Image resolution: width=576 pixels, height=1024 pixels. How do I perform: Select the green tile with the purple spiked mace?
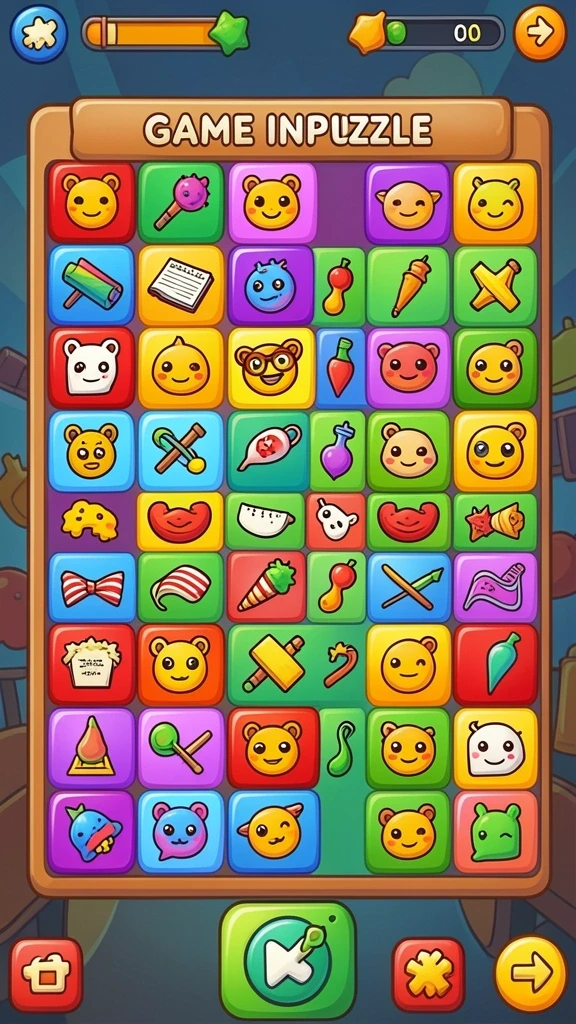(x=181, y=202)
